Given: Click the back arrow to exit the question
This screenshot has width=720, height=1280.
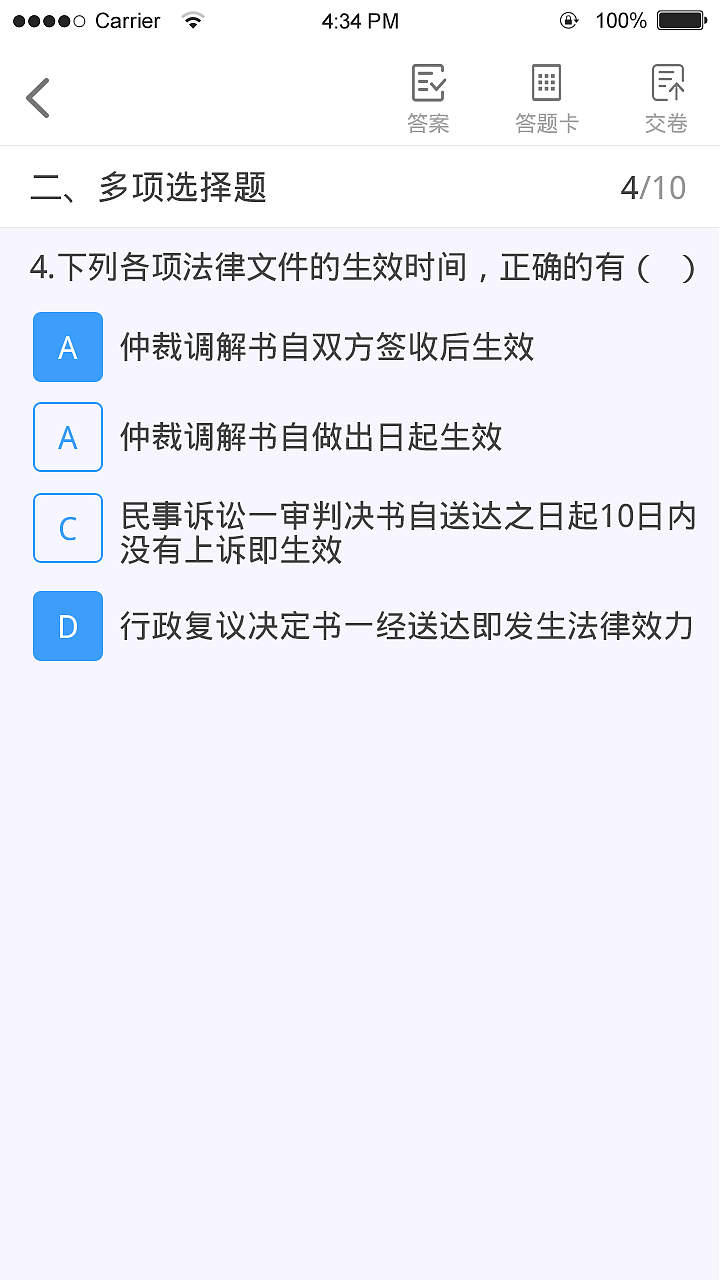Looking at the screenshot, I should 37,97.
